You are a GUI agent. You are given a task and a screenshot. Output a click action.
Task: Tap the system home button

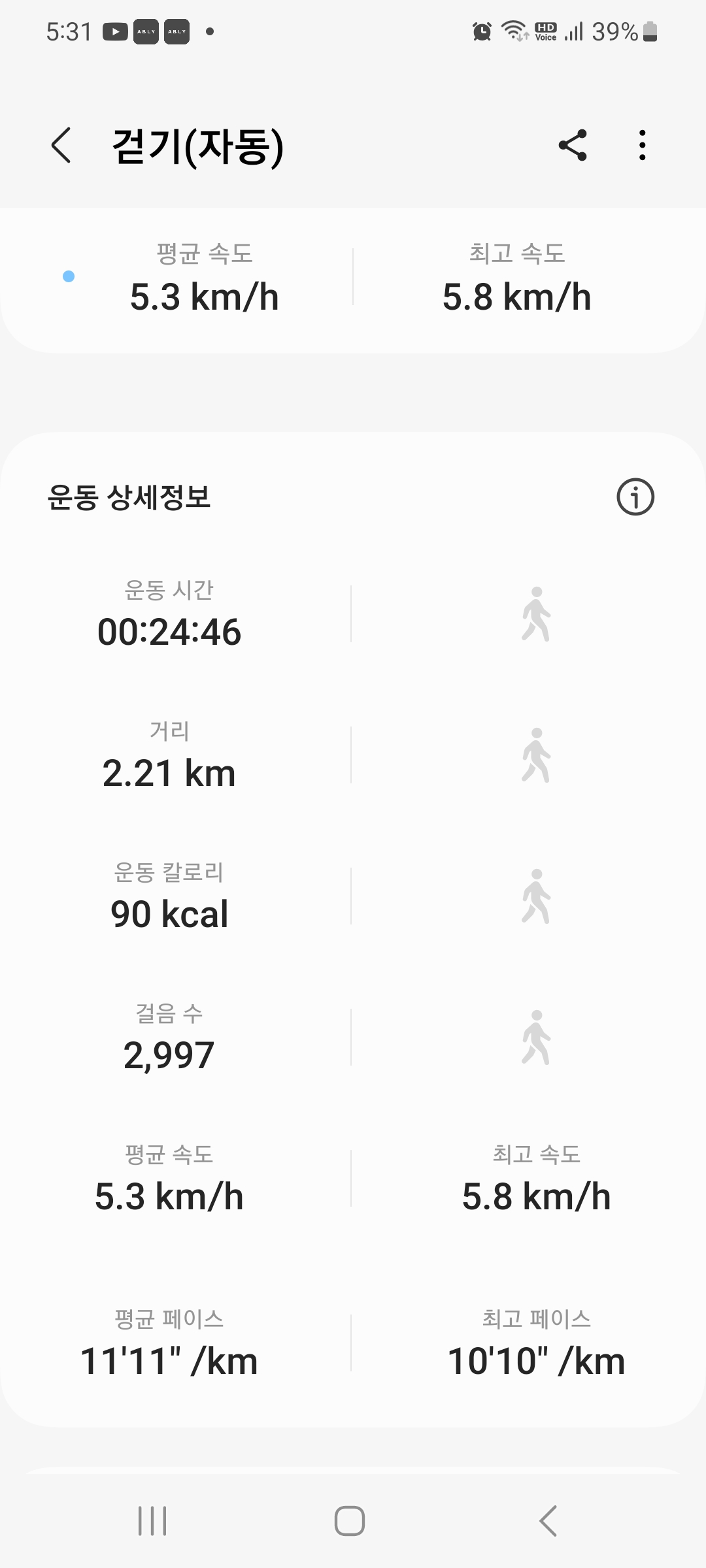coord(350,1521)
